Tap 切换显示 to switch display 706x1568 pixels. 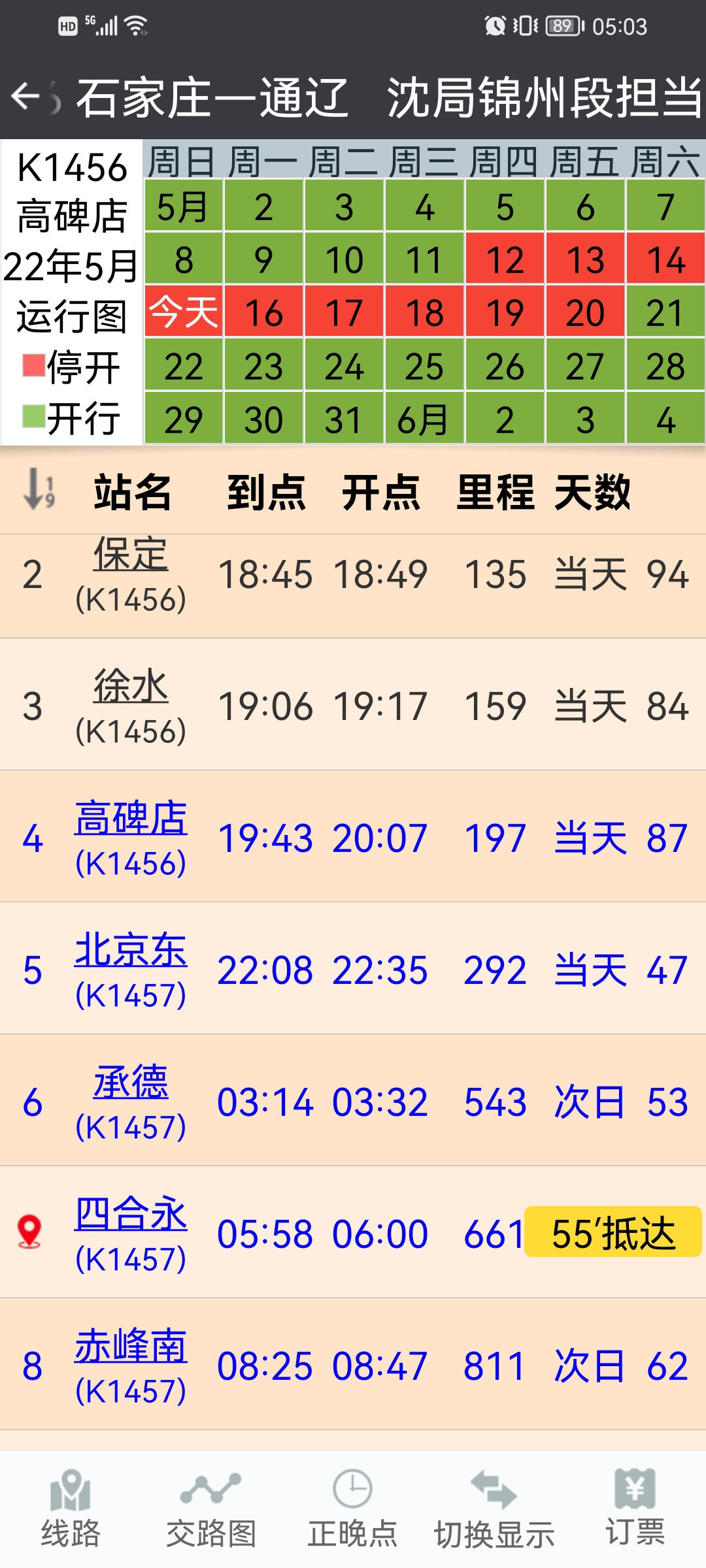coord(494,1509)
